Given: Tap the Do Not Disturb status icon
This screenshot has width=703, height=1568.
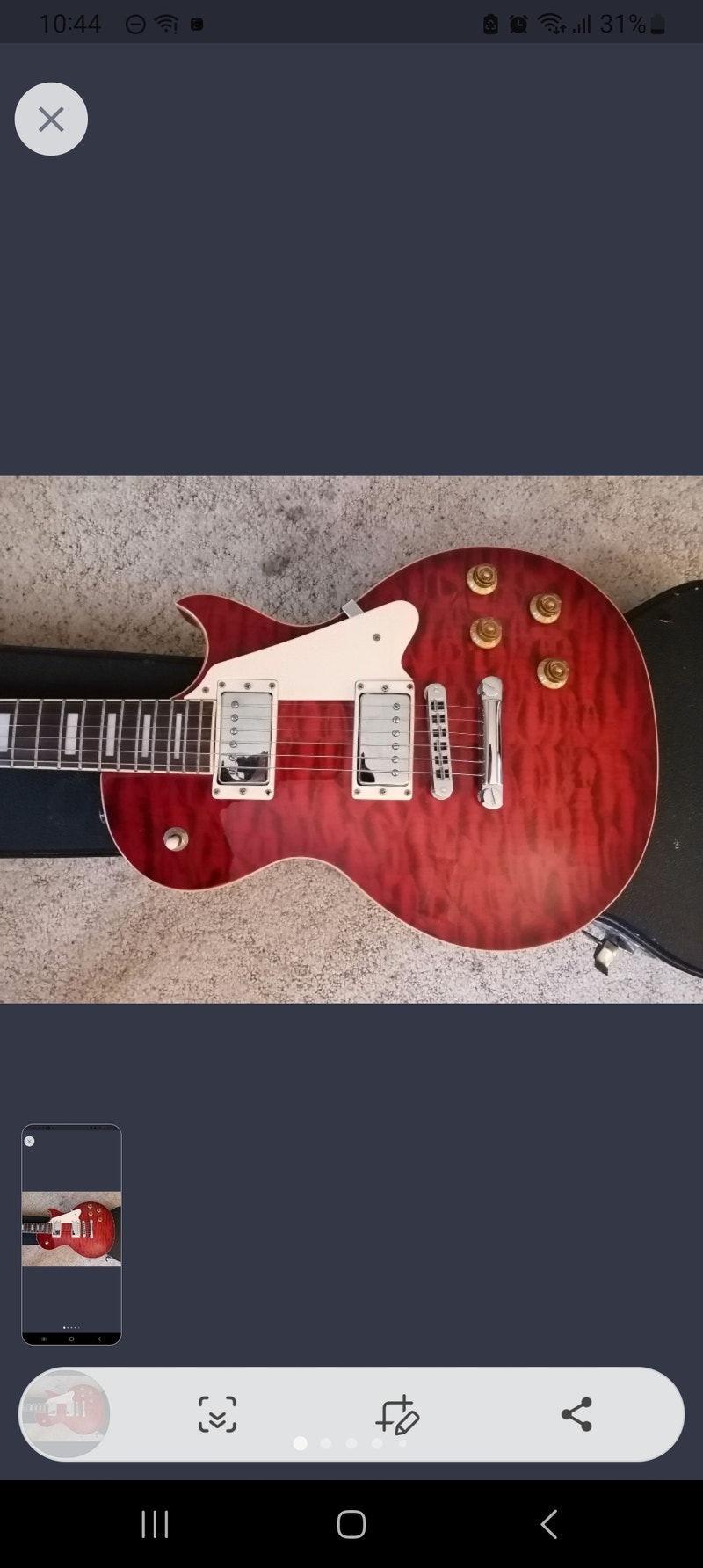Looking at the screenshot, I should click(134, 24).
